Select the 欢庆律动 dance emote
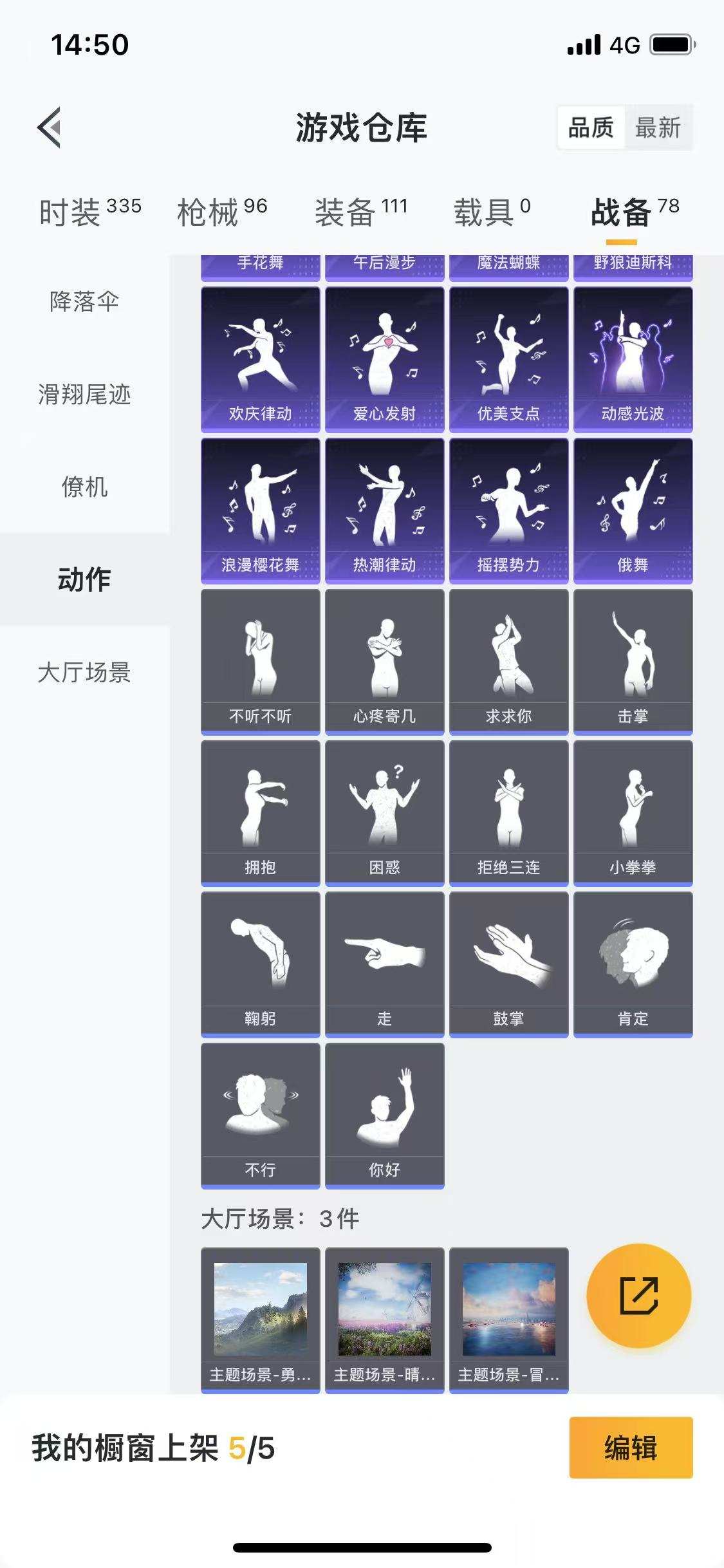Image resolution: width=724 pixels, height=1568 pixels. point(260,357)
